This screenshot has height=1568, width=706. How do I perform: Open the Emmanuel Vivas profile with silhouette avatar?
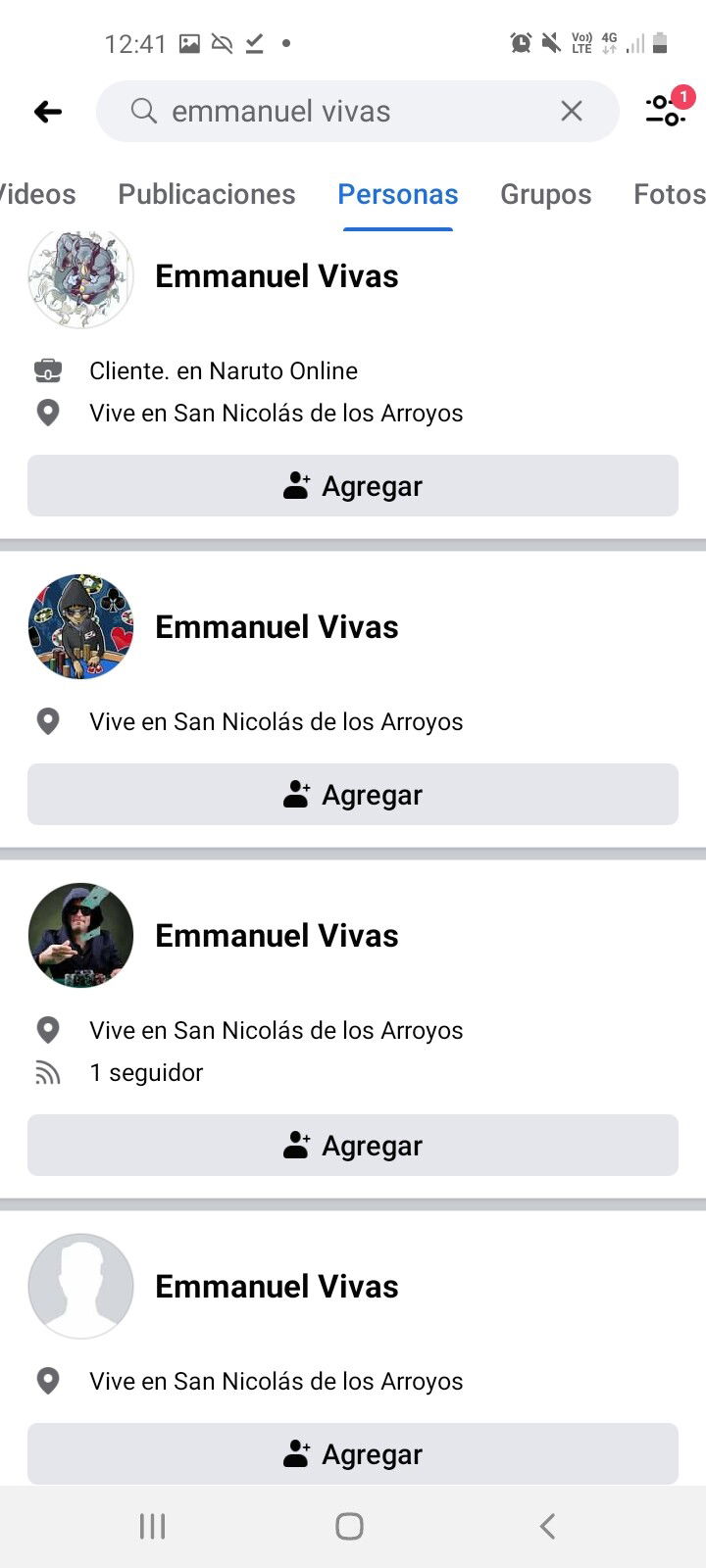(277, 1287)
